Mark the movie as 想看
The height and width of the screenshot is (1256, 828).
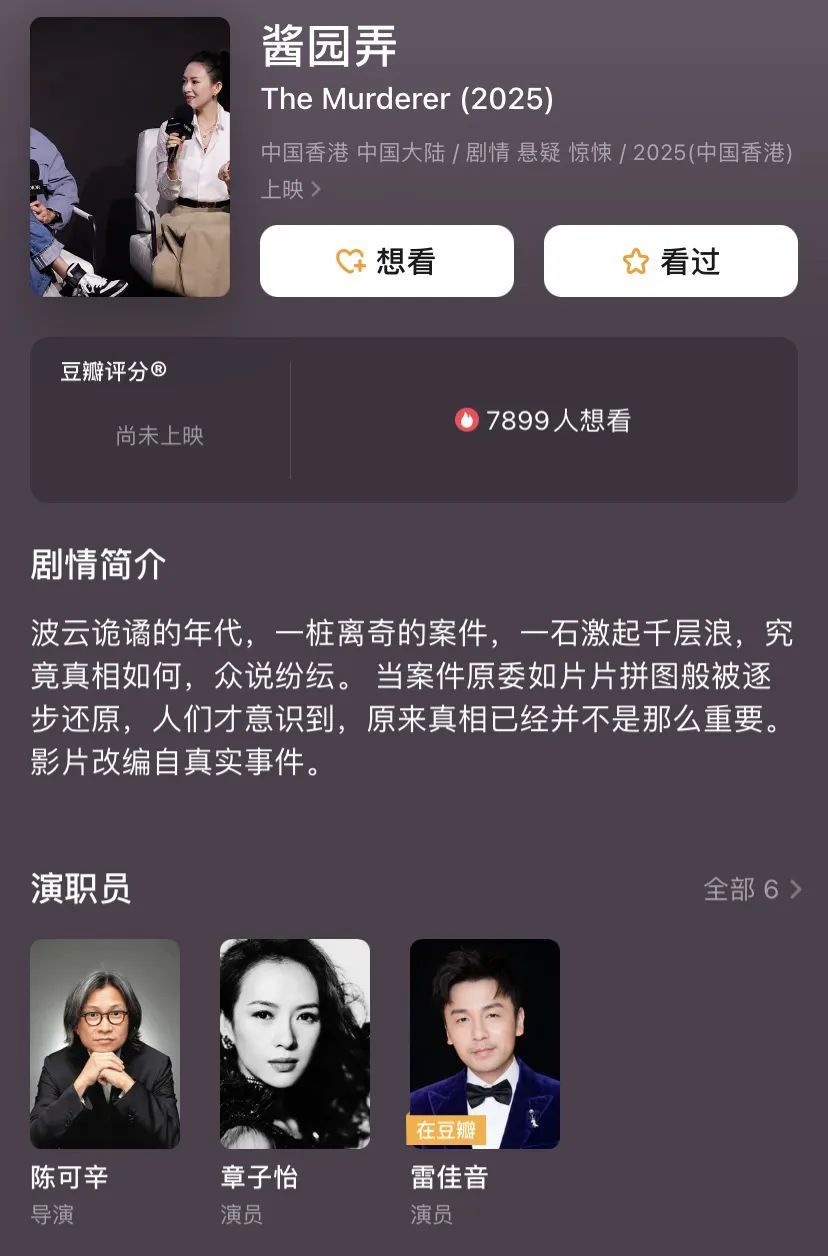click(x=386, y=261)
